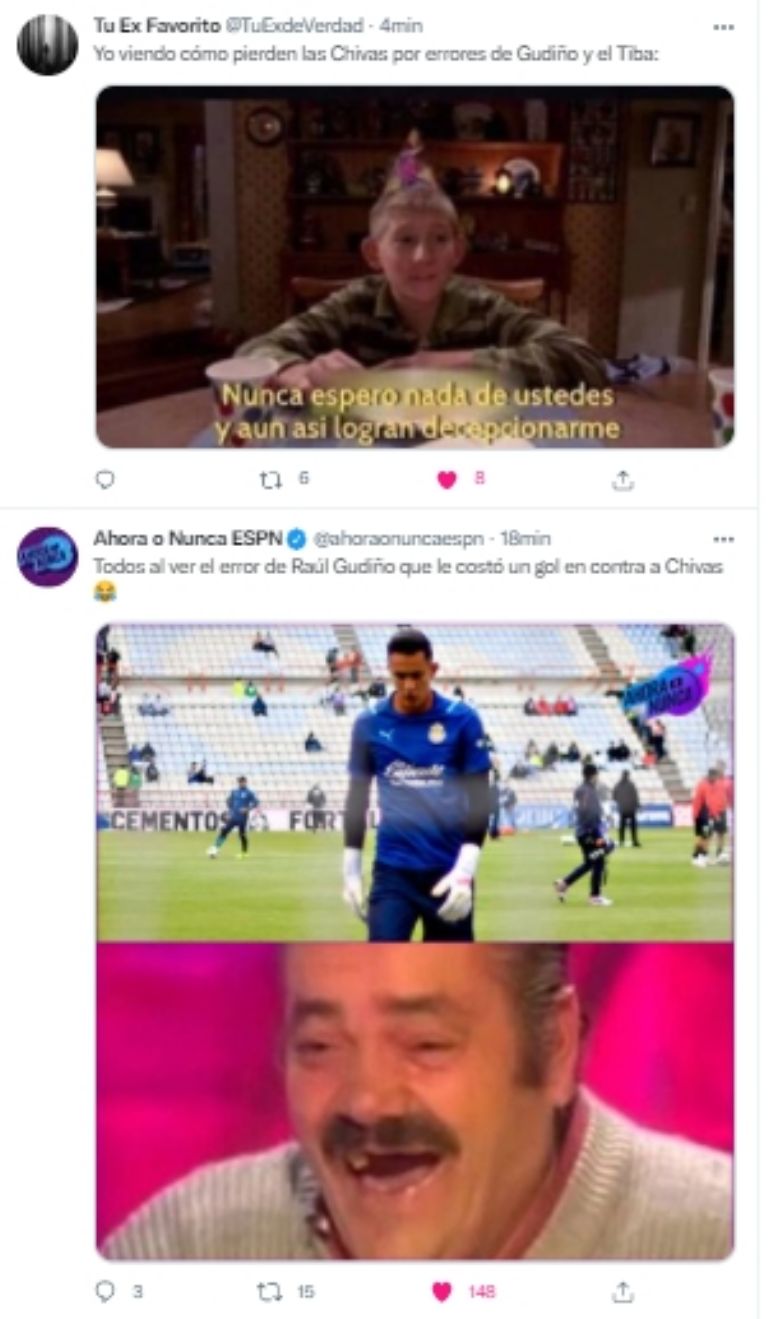Reply to Ahora o Nunca ESPN's tweet
The image size is (768, 1319).
coord(105,1291)
